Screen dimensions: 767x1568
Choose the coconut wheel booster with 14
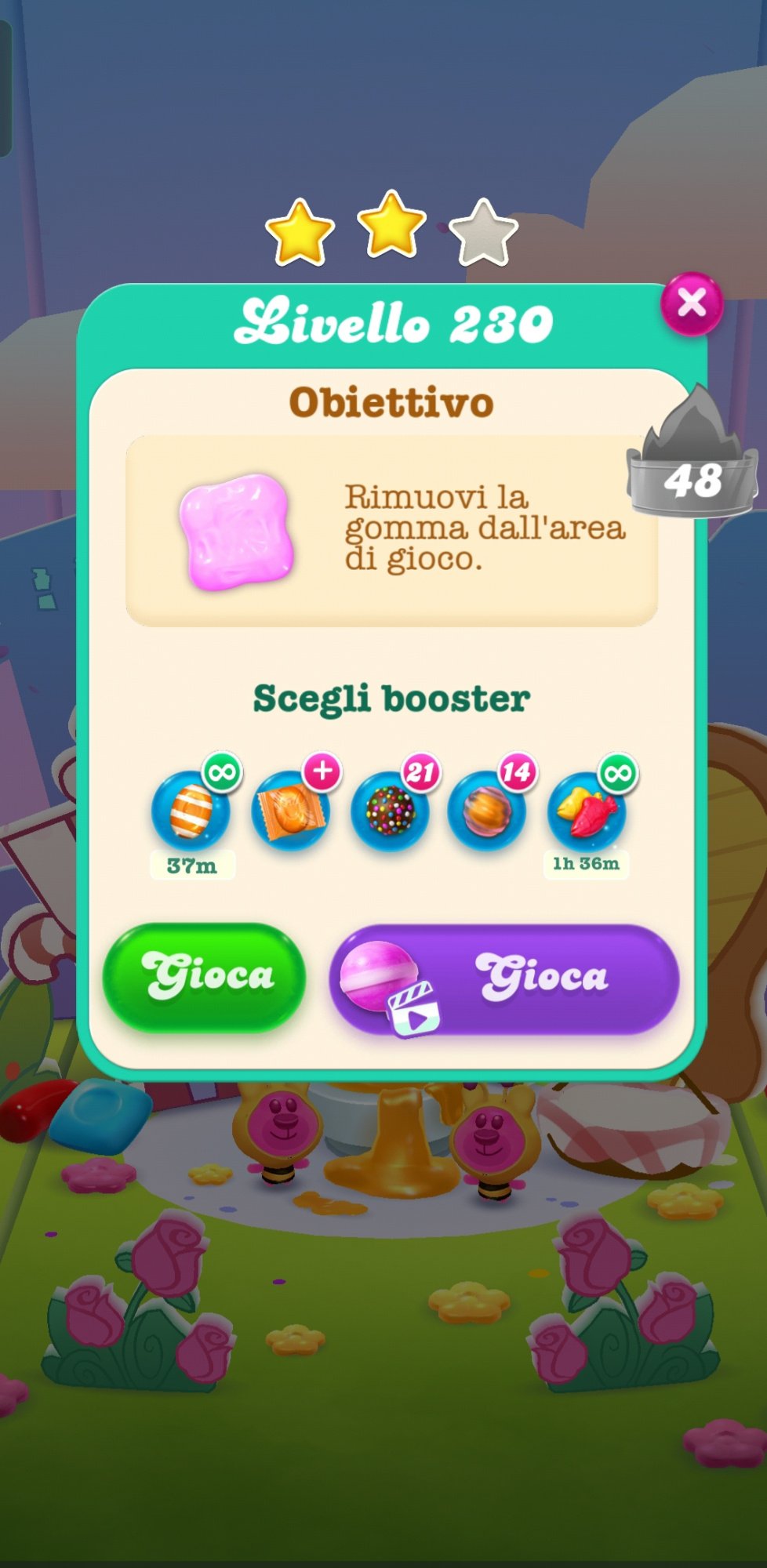coord(487,811)
